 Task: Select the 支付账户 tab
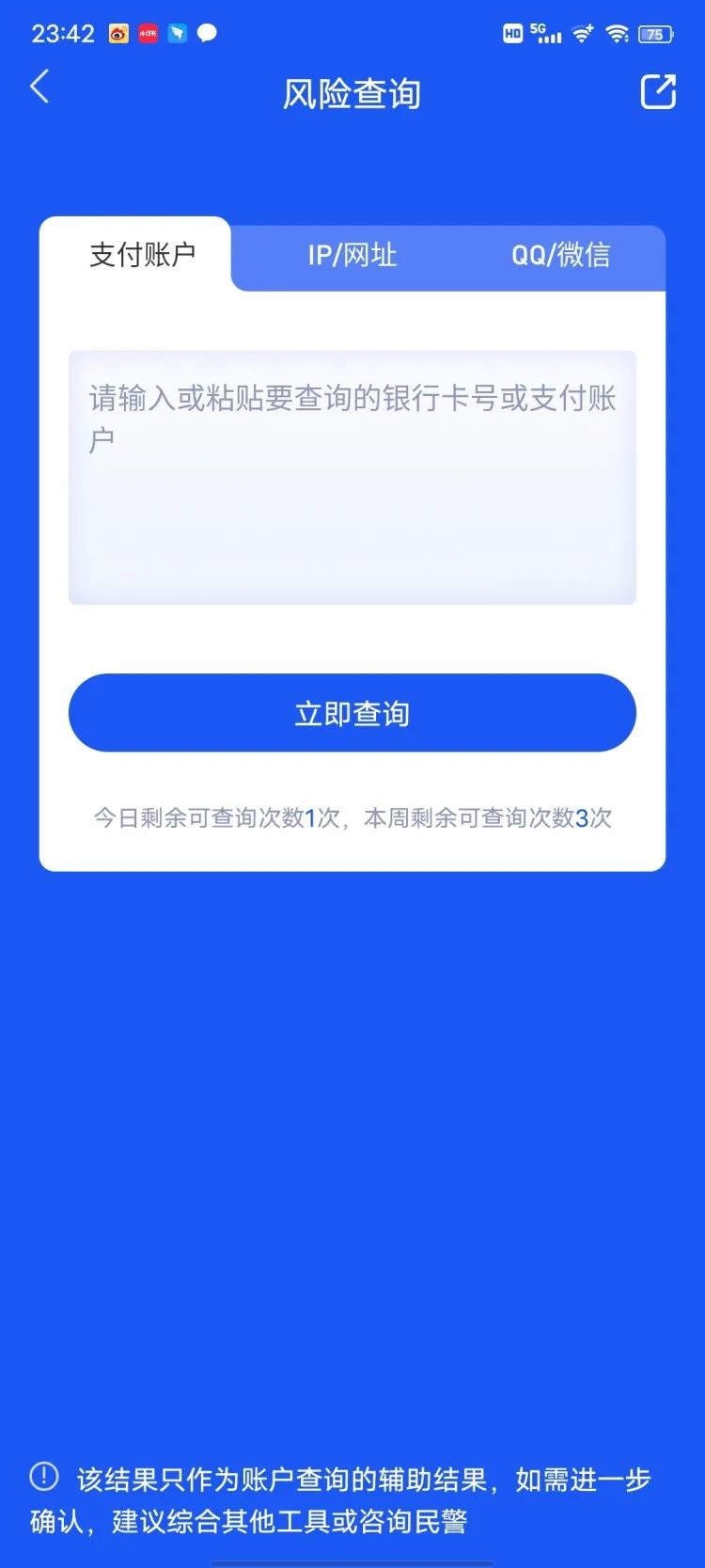click(x=142, y=255)
